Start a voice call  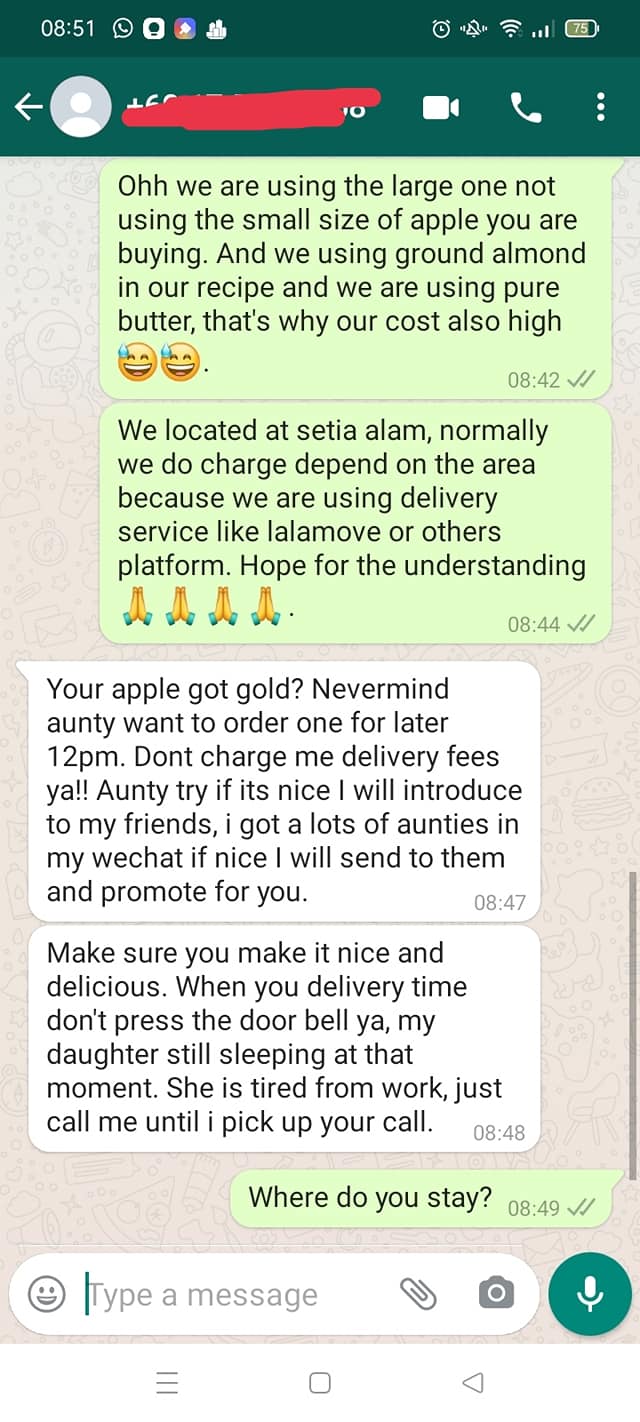526,107
